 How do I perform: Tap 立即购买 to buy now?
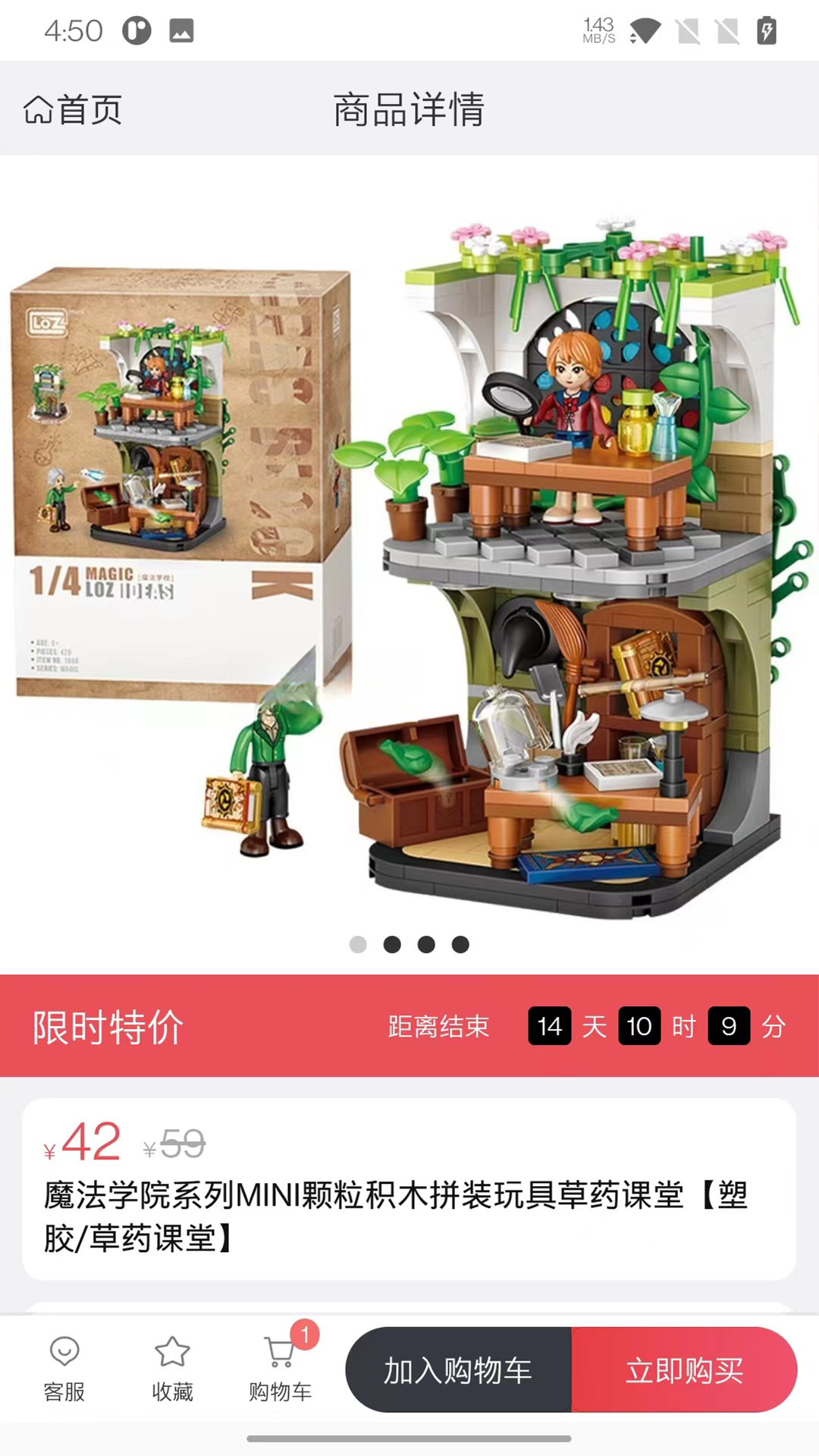(684, 1370)
